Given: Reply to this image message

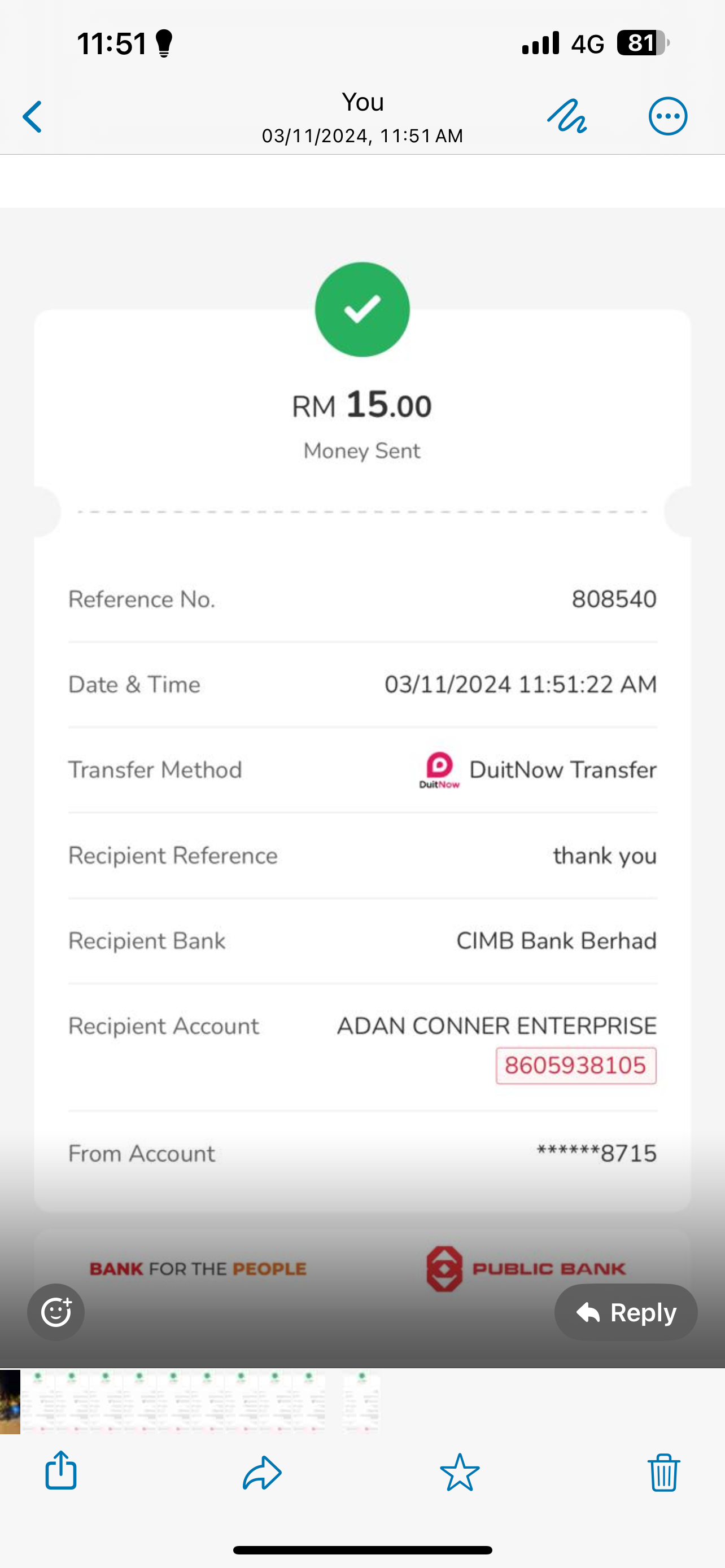Looking at the screenshot, I should pos(626,1312).
